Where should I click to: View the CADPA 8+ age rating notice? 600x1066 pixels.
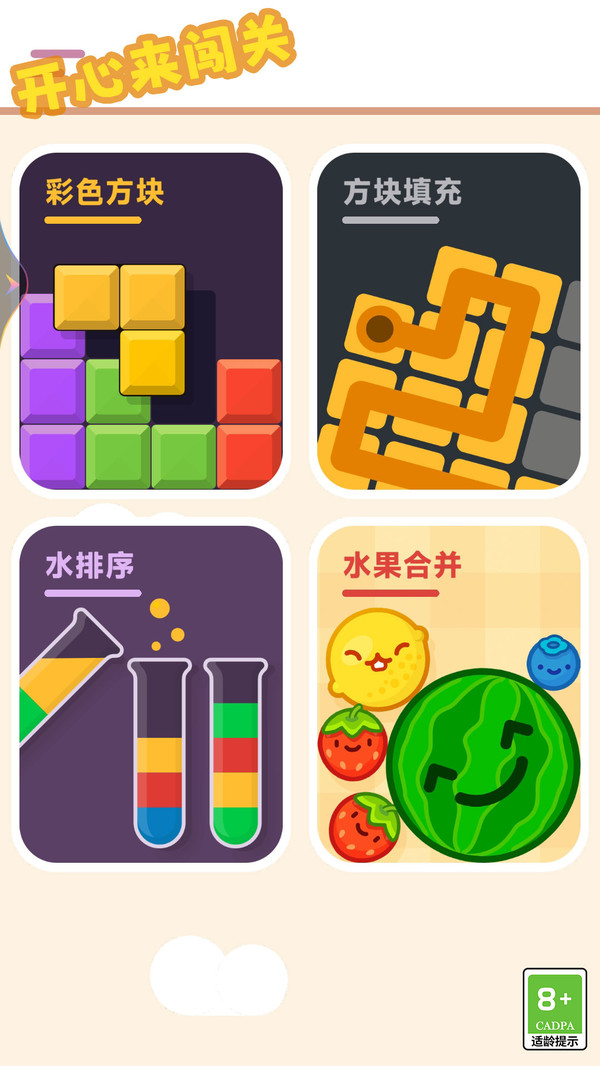point(554,1008)
